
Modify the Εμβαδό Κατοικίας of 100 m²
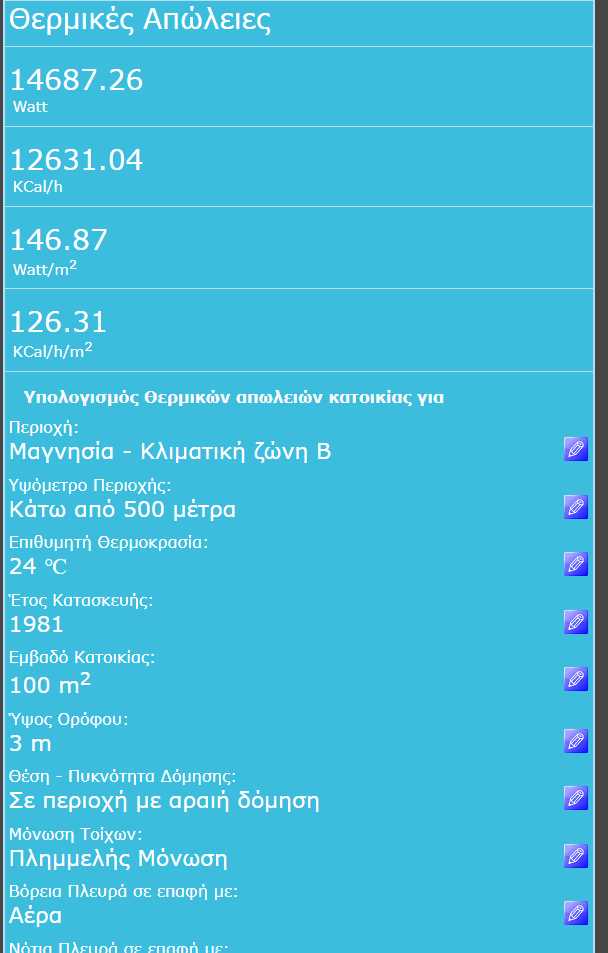(575, 679)
